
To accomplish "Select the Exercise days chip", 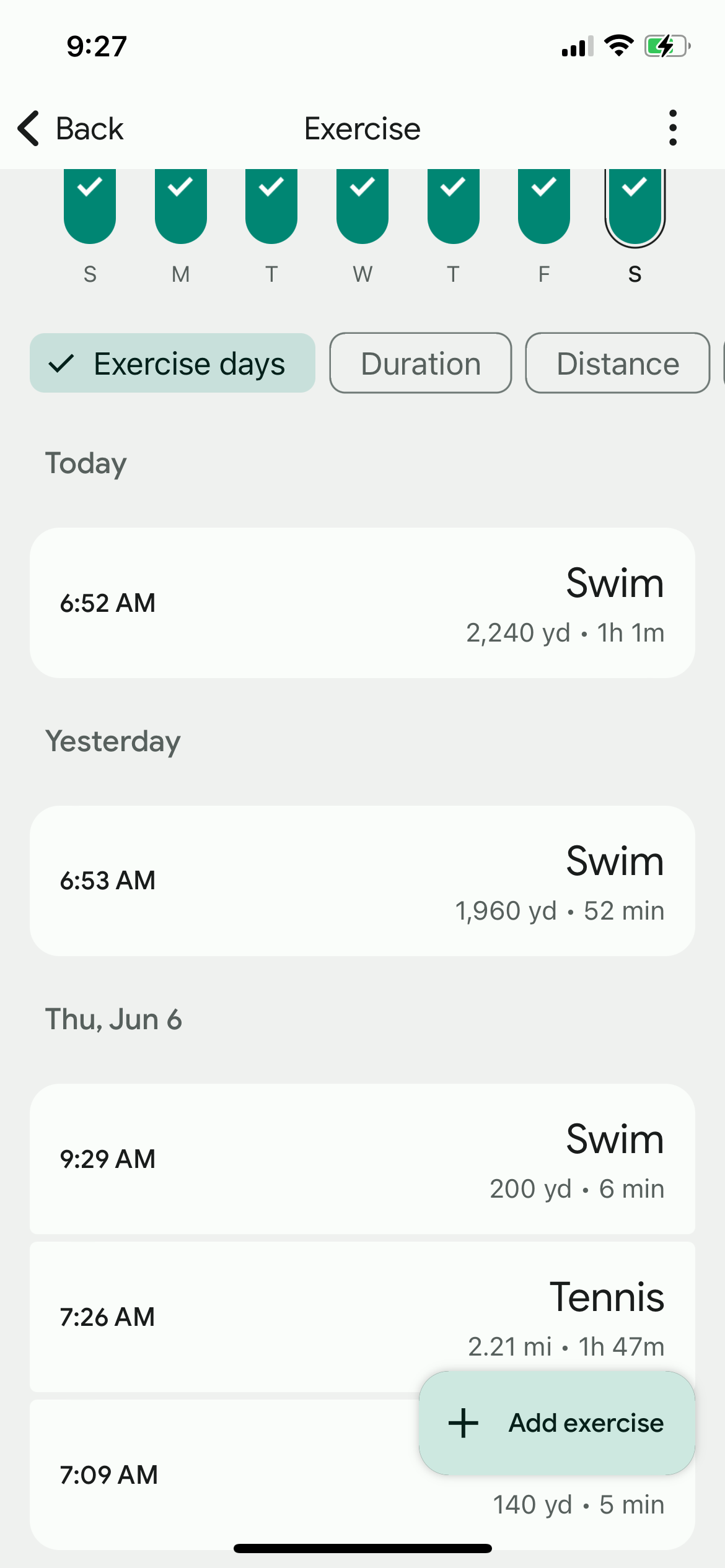I will click(172, 364).
